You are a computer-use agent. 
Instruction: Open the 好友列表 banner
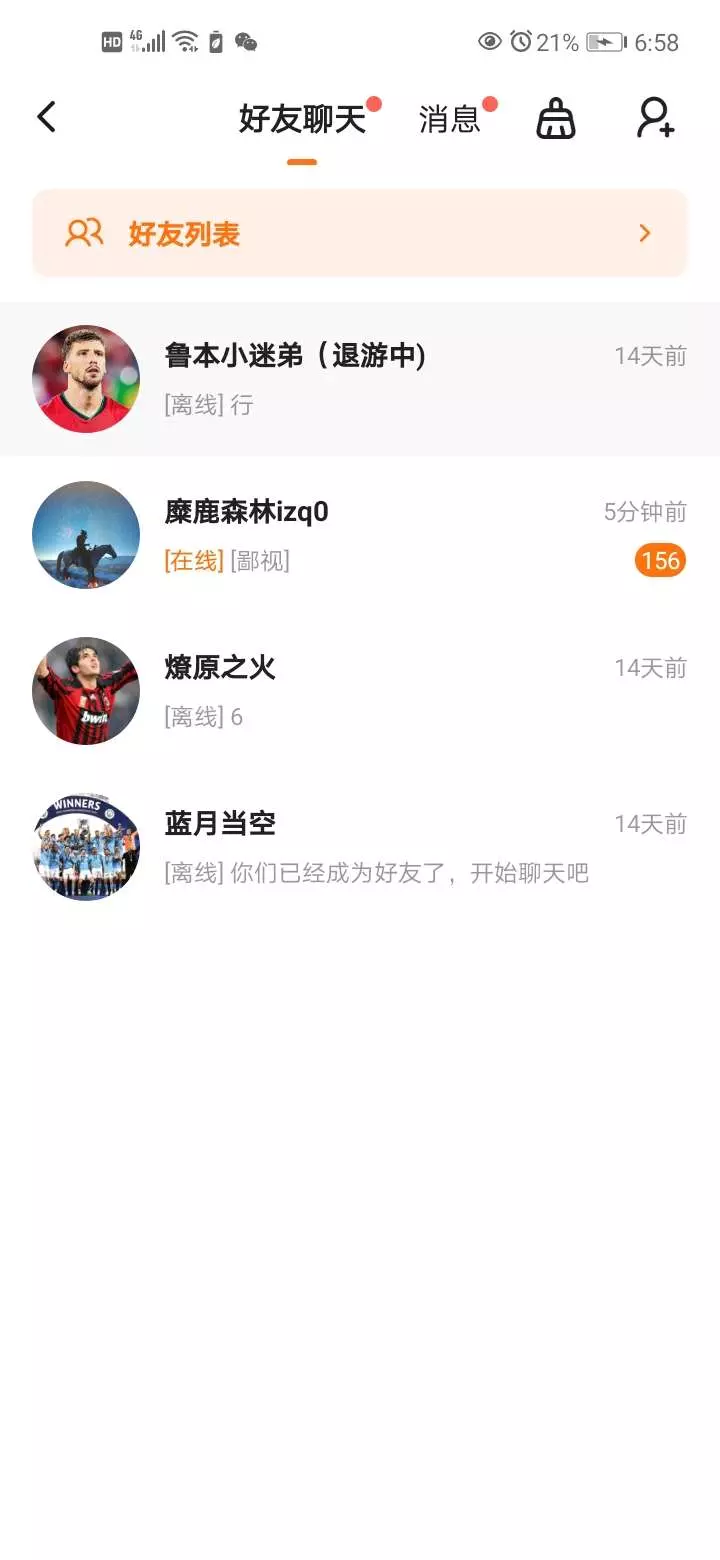(360, 234)
